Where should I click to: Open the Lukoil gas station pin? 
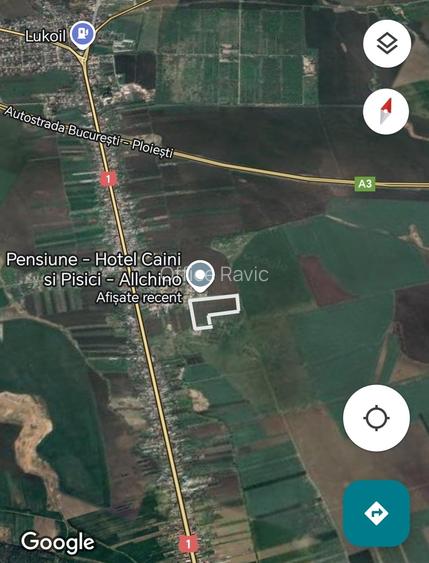[83, 35]
